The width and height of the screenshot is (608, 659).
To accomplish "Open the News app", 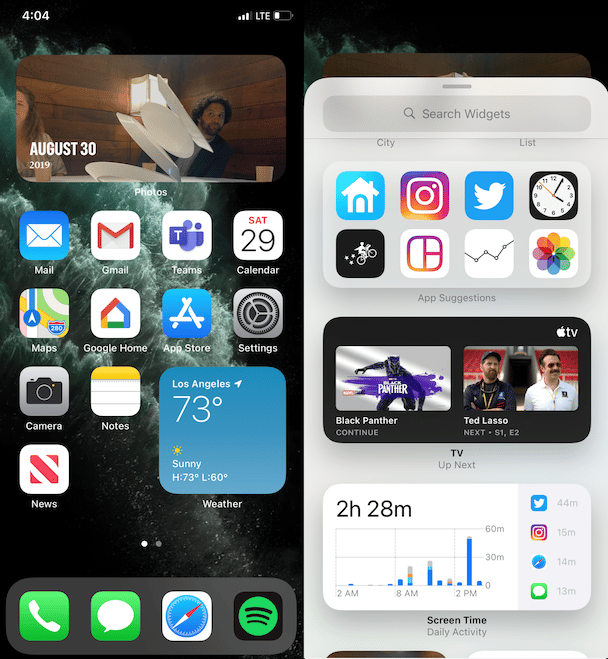I will point(44,470).
